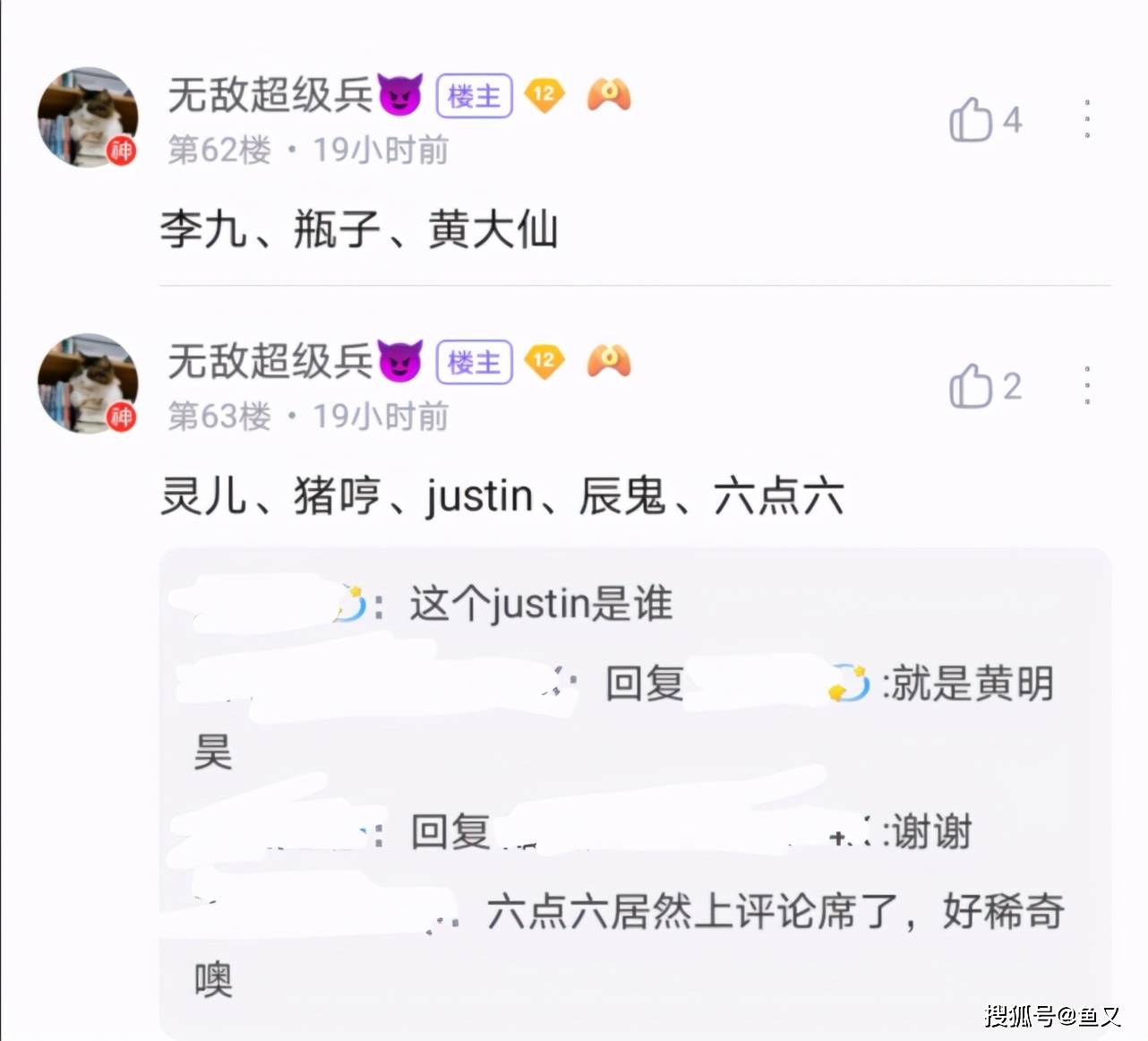1148x1041 pixels.
Task: Open the poster's avatar on 第62楼
Action: point(88,117)
